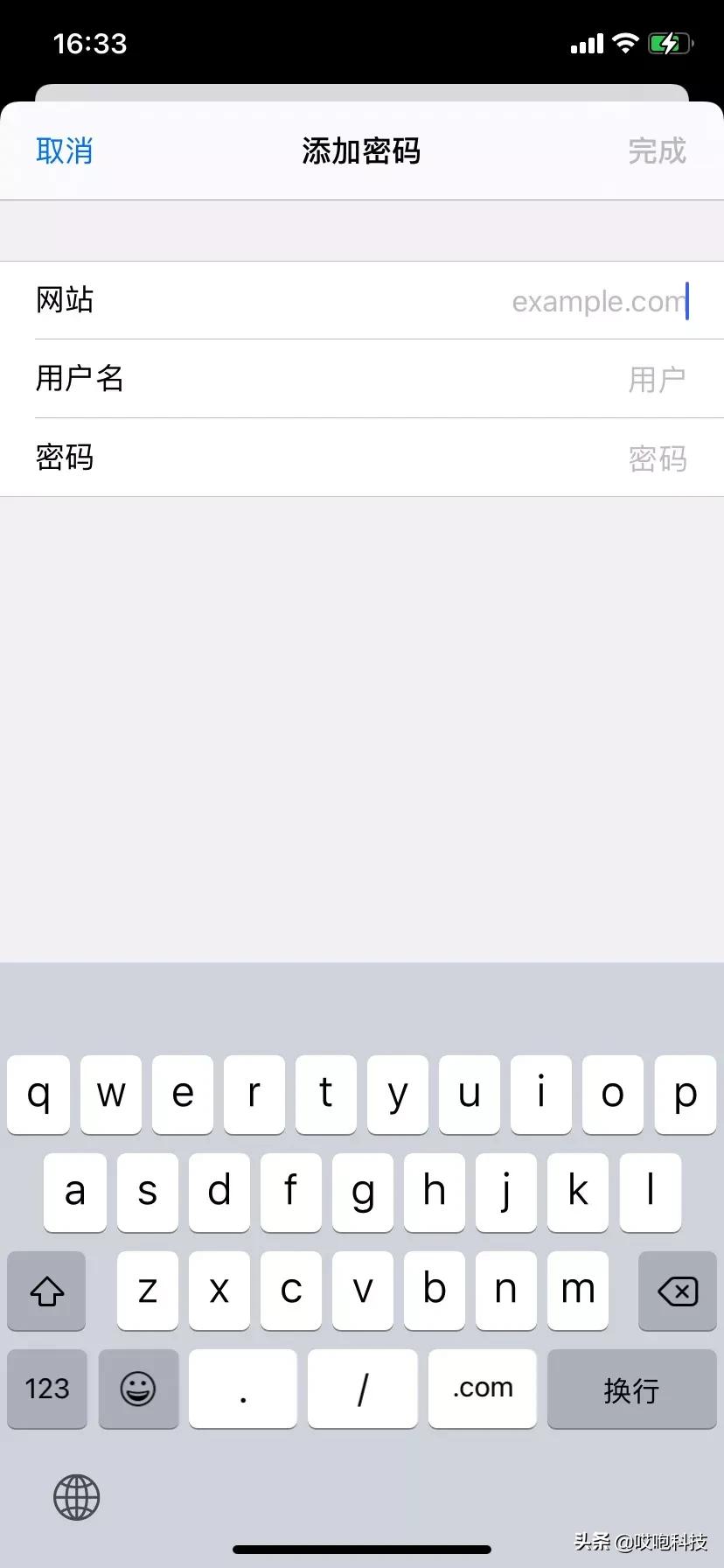Tap the clock showing 16:33
The height and width of the screenshot is (1568, 724).
coord(90,43)
